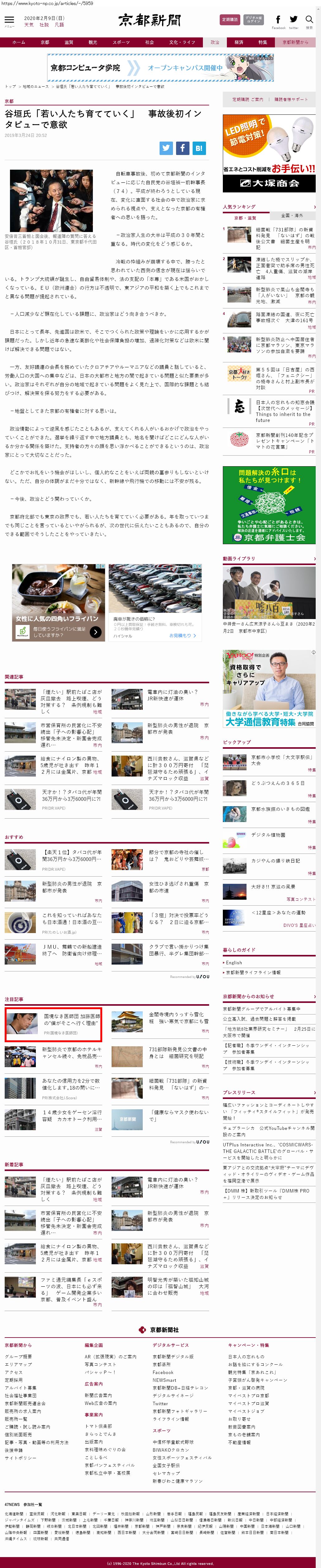This screenshot has height=1568, width=321.
Task: Tap the 定期購読 subscription button
Action: click(x=229, y=19)
